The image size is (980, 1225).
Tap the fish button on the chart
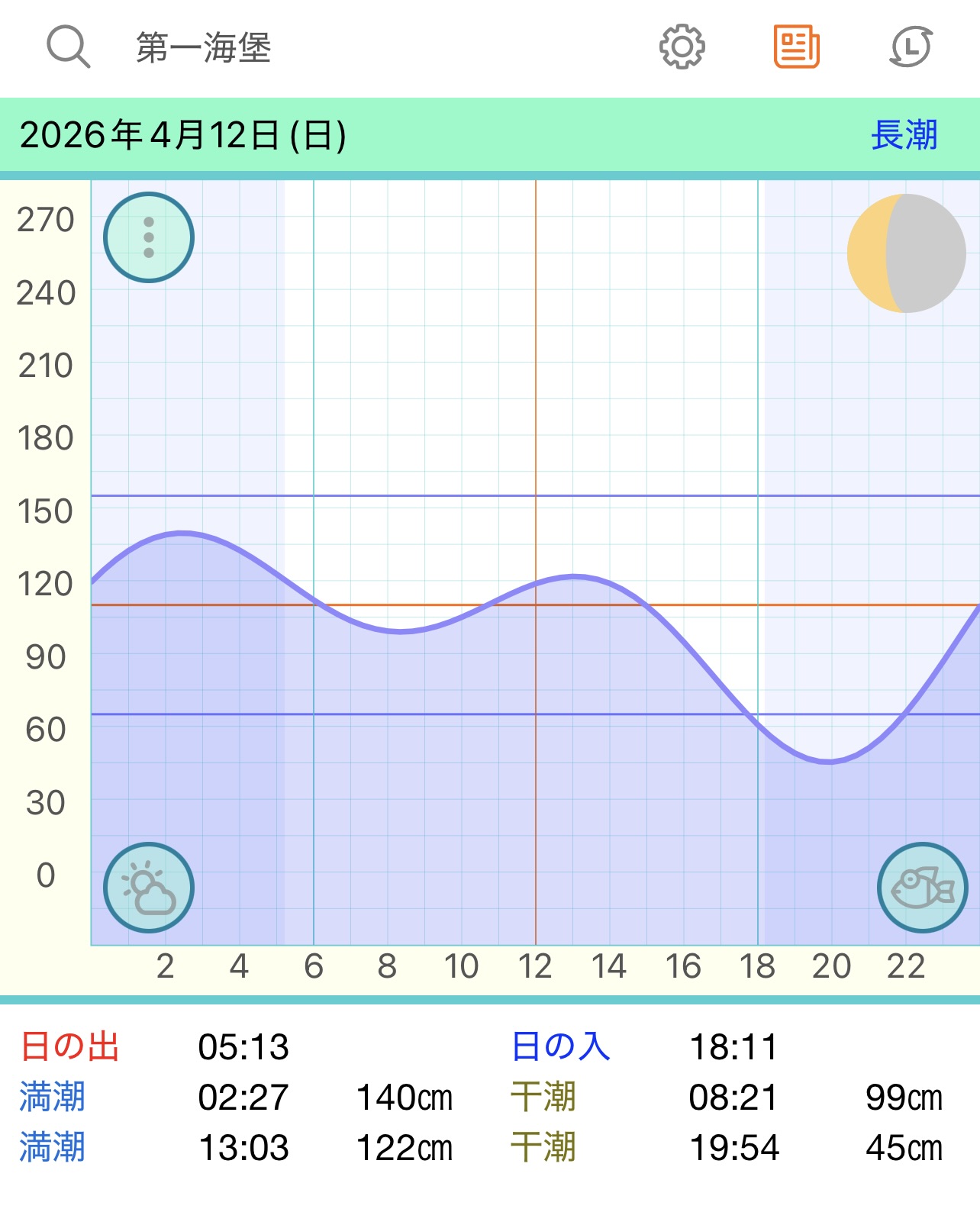[923, 888]
